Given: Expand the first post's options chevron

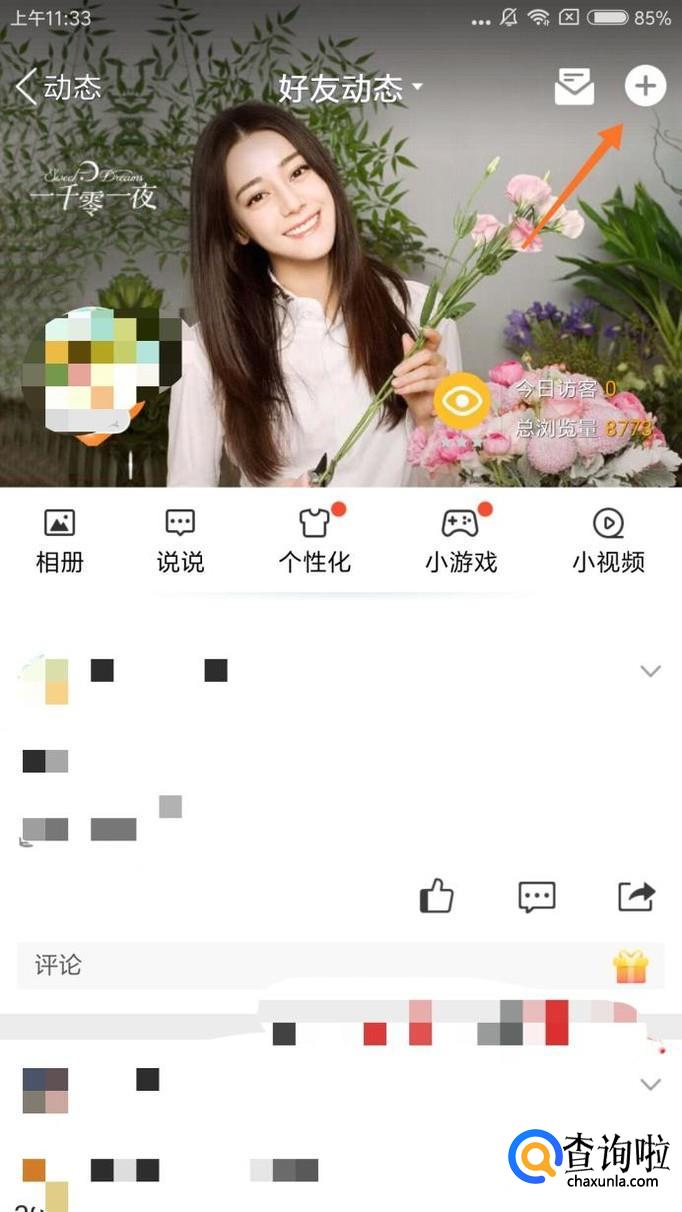Looking at the screenshot, I should pos(651,671).
